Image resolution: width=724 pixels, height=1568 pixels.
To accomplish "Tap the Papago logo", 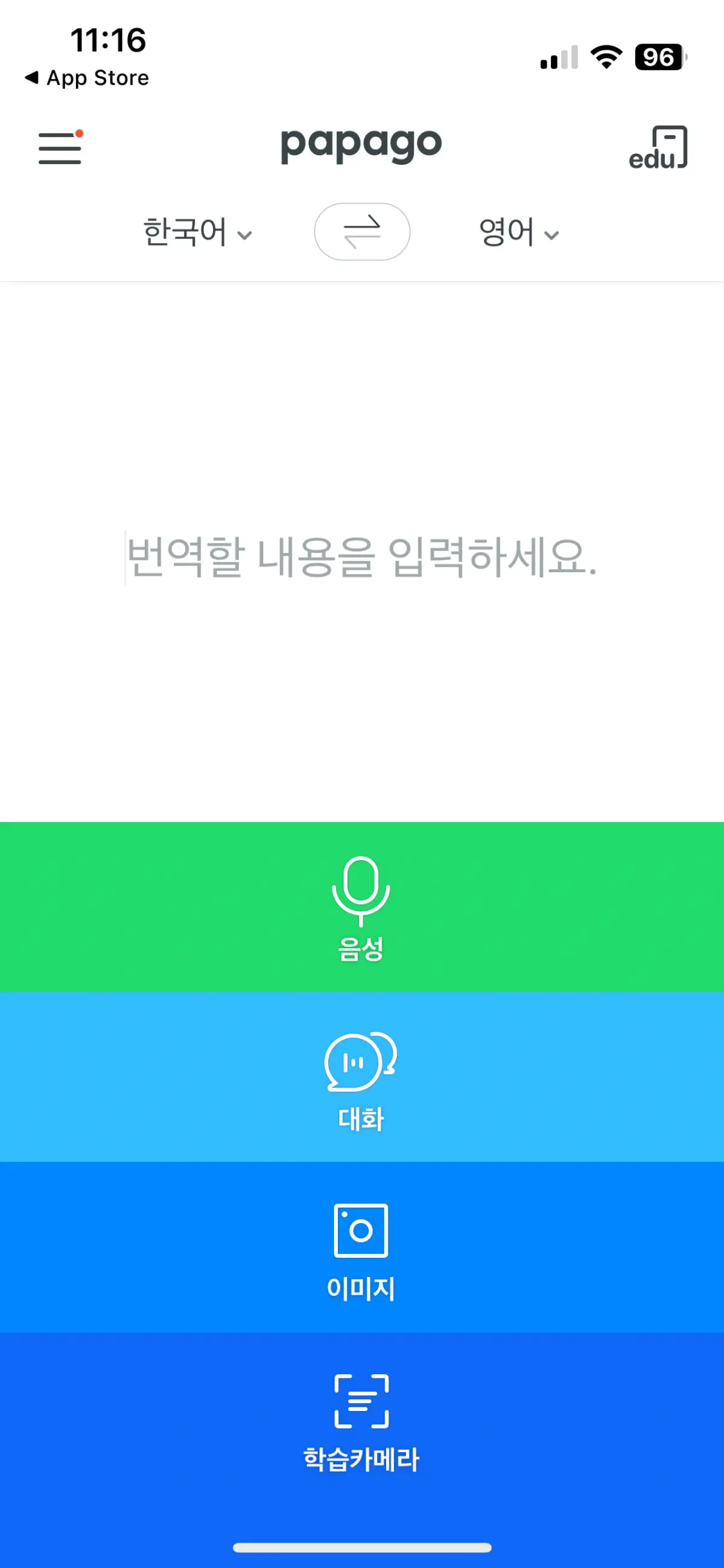I will click(x=361, y=146).
